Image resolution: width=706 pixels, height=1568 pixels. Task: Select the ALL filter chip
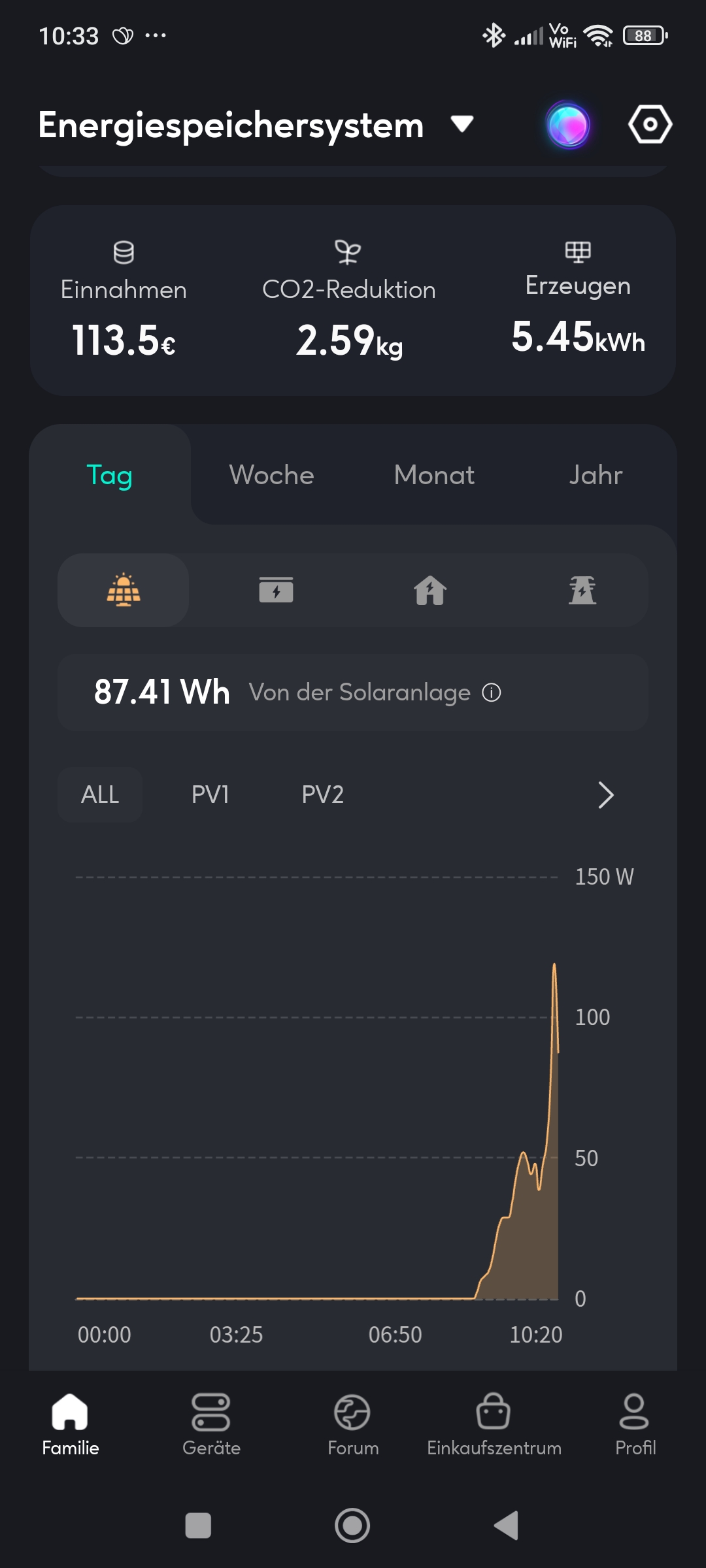(100, 794)
